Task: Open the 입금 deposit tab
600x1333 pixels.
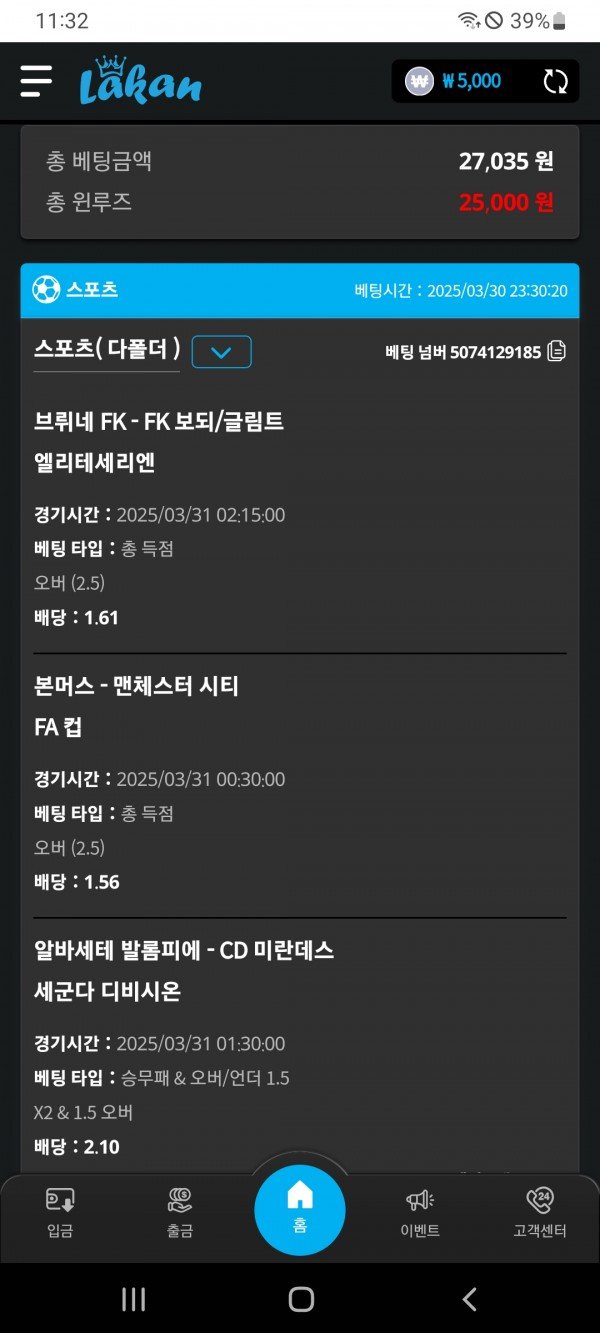Action: click(x=60, y=1213)
